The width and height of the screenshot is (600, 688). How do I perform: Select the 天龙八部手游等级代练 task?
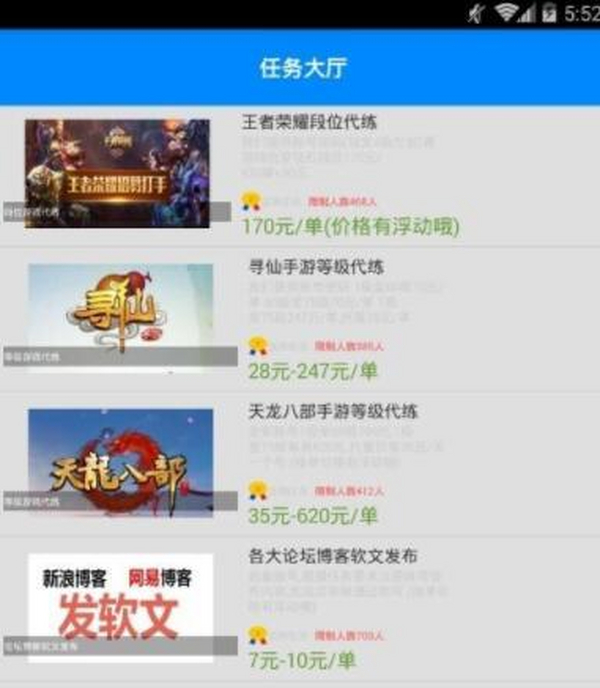332,411
